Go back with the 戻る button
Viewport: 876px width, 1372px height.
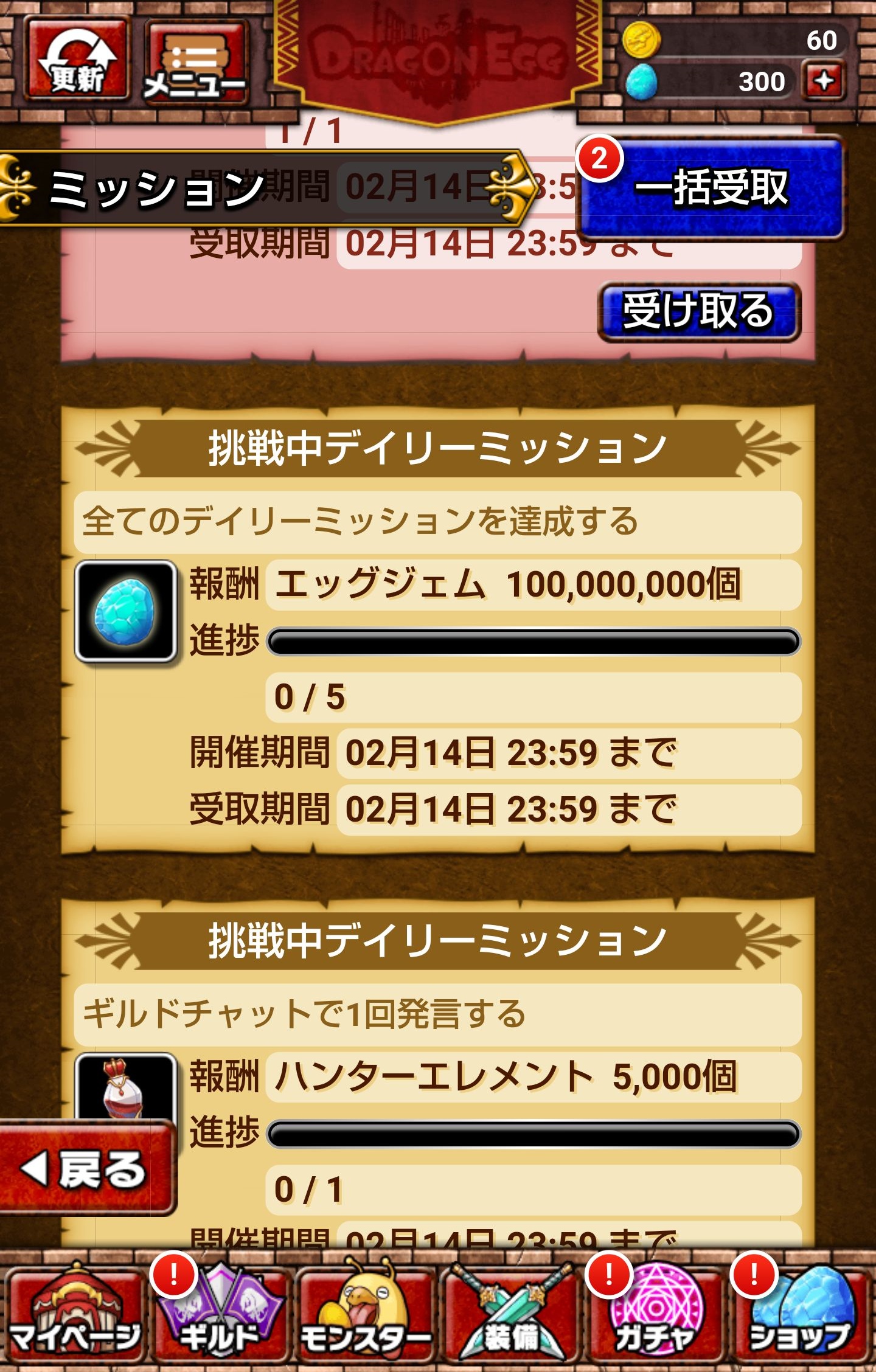pos(86,1168)
